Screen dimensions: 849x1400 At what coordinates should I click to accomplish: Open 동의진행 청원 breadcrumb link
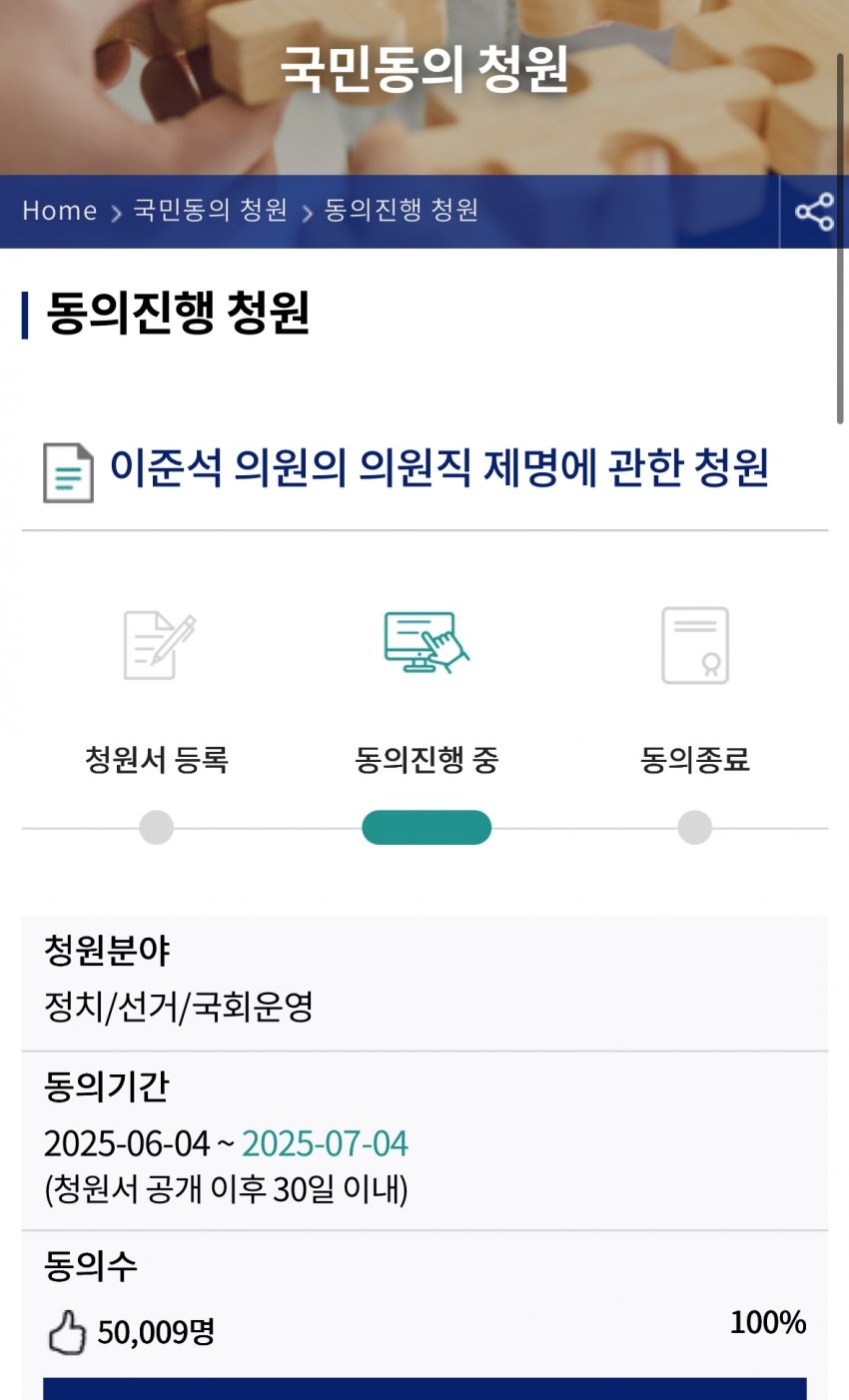[402, 211]
